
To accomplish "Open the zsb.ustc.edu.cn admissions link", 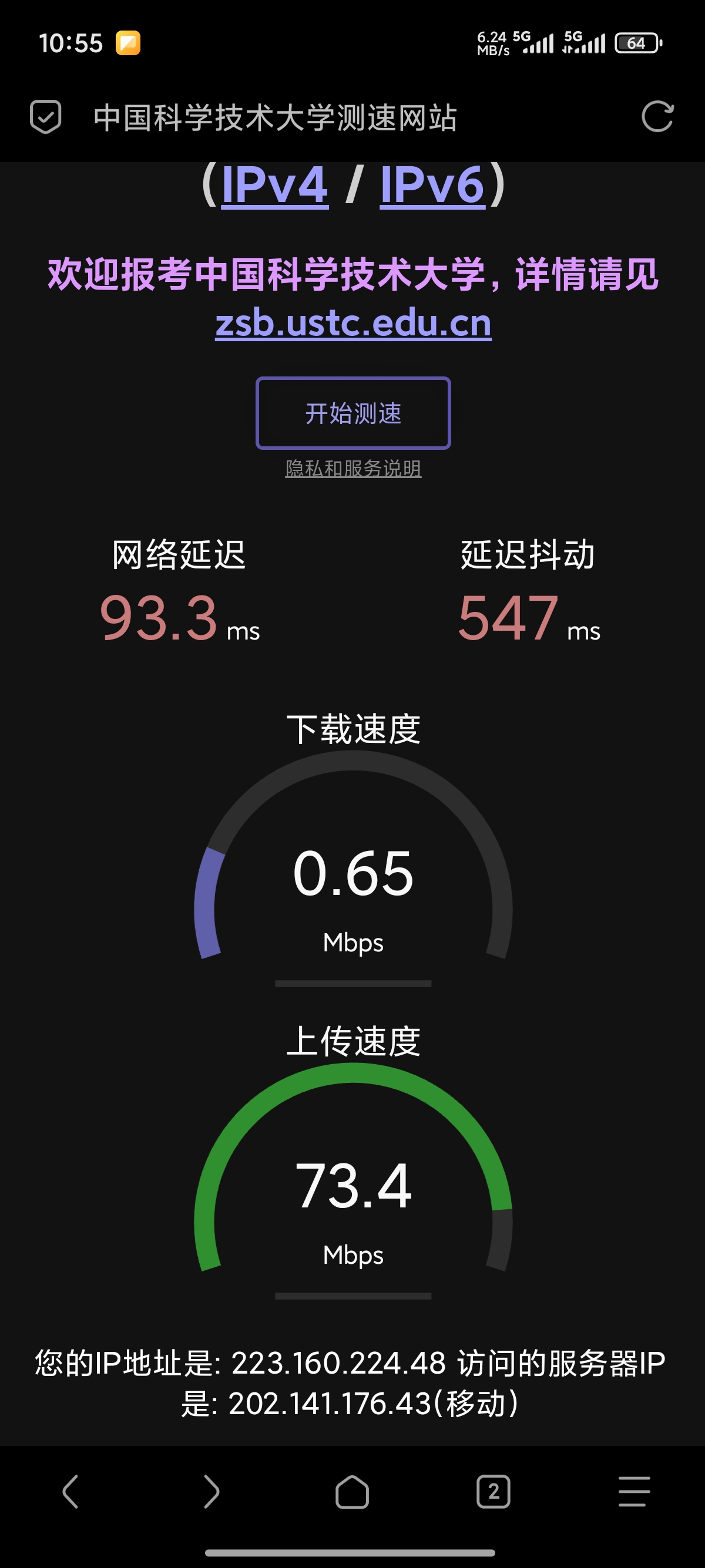I will pos(353,322).
